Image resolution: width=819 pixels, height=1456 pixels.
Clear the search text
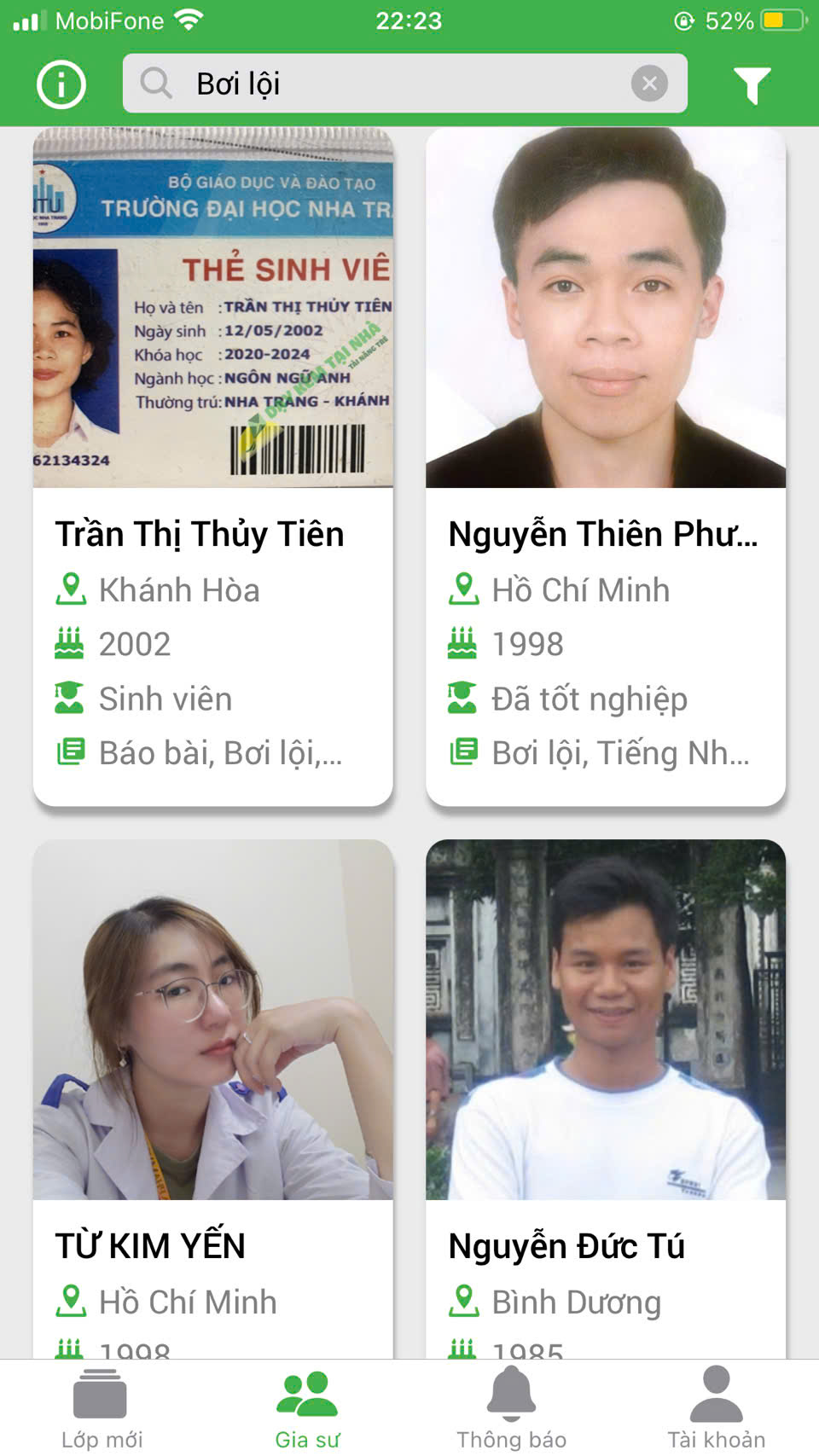point(649,84)
